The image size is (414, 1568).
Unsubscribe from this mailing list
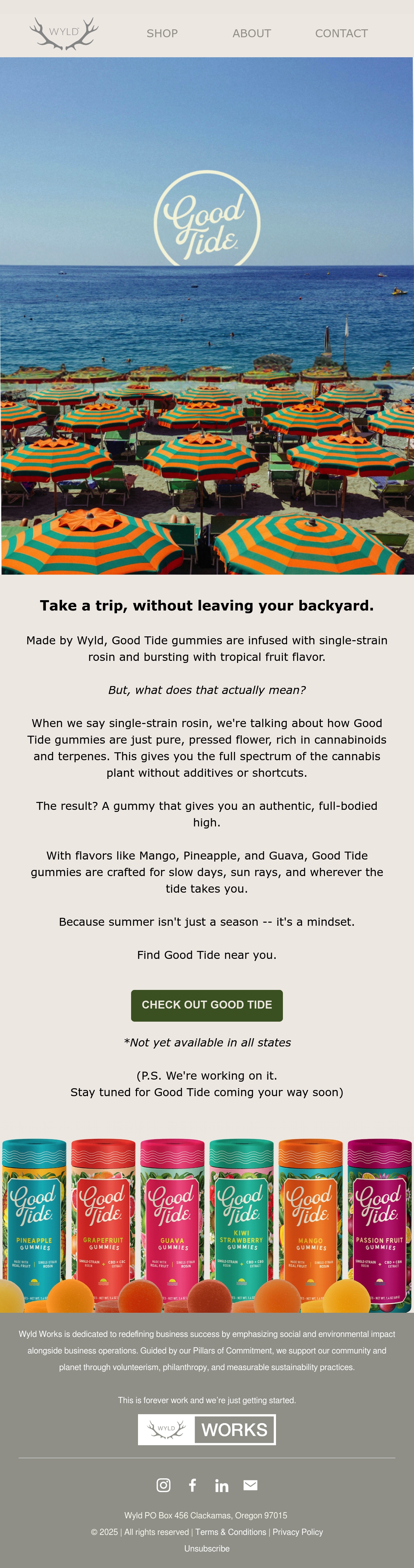pyautogui.click(x=207, y=1548)
